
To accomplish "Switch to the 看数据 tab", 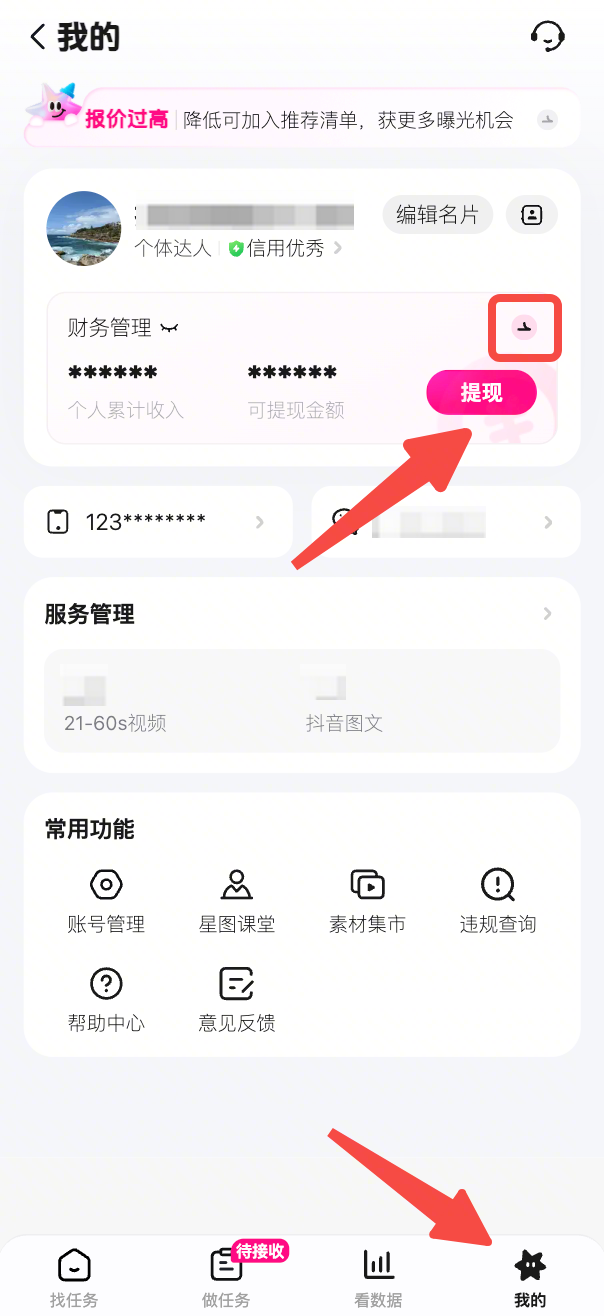I will pyautogui.click(x=378, y=1278).
